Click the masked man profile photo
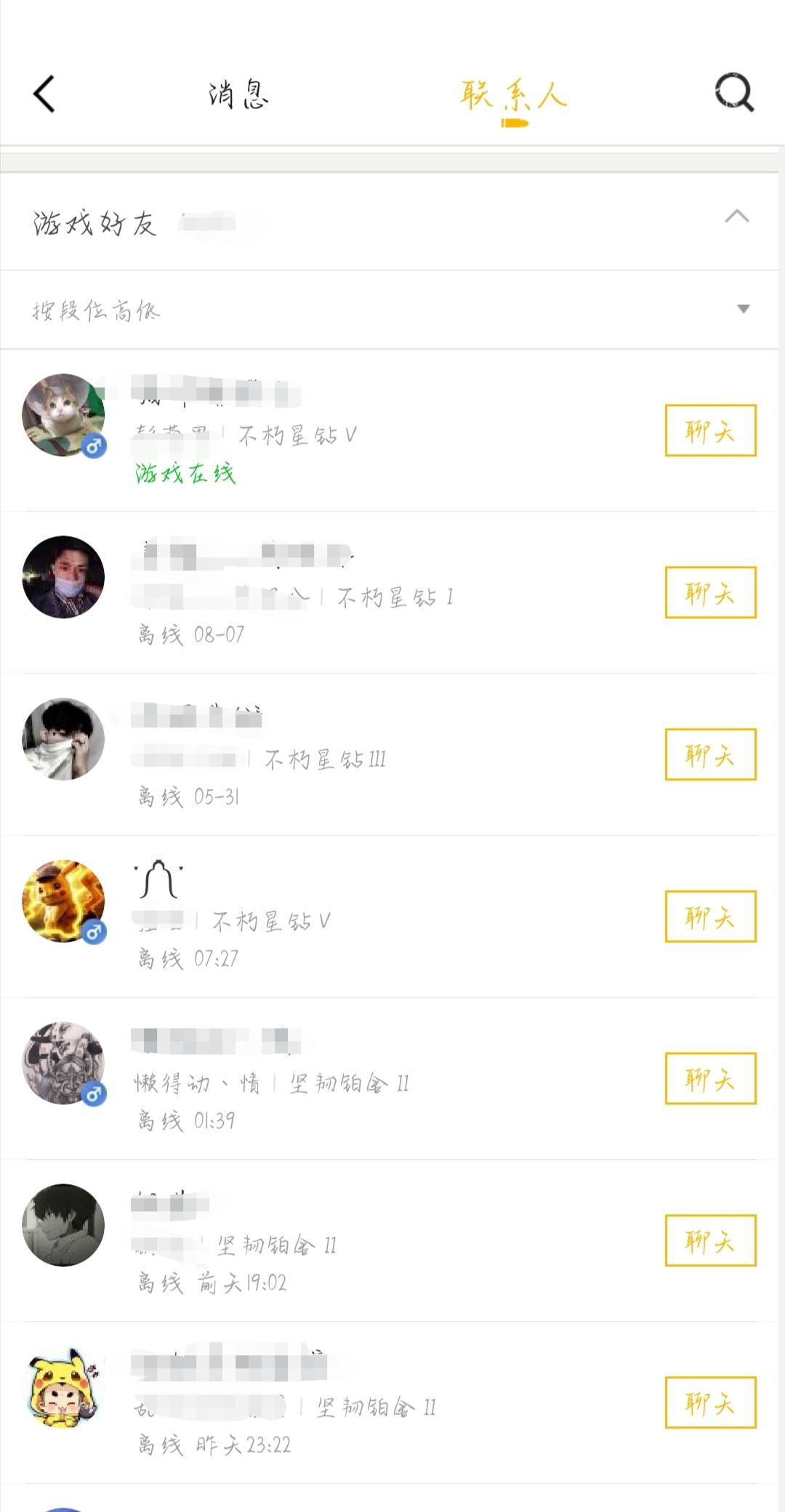The height and width of the screenshot is (1512, 785). tap(63, 577)
